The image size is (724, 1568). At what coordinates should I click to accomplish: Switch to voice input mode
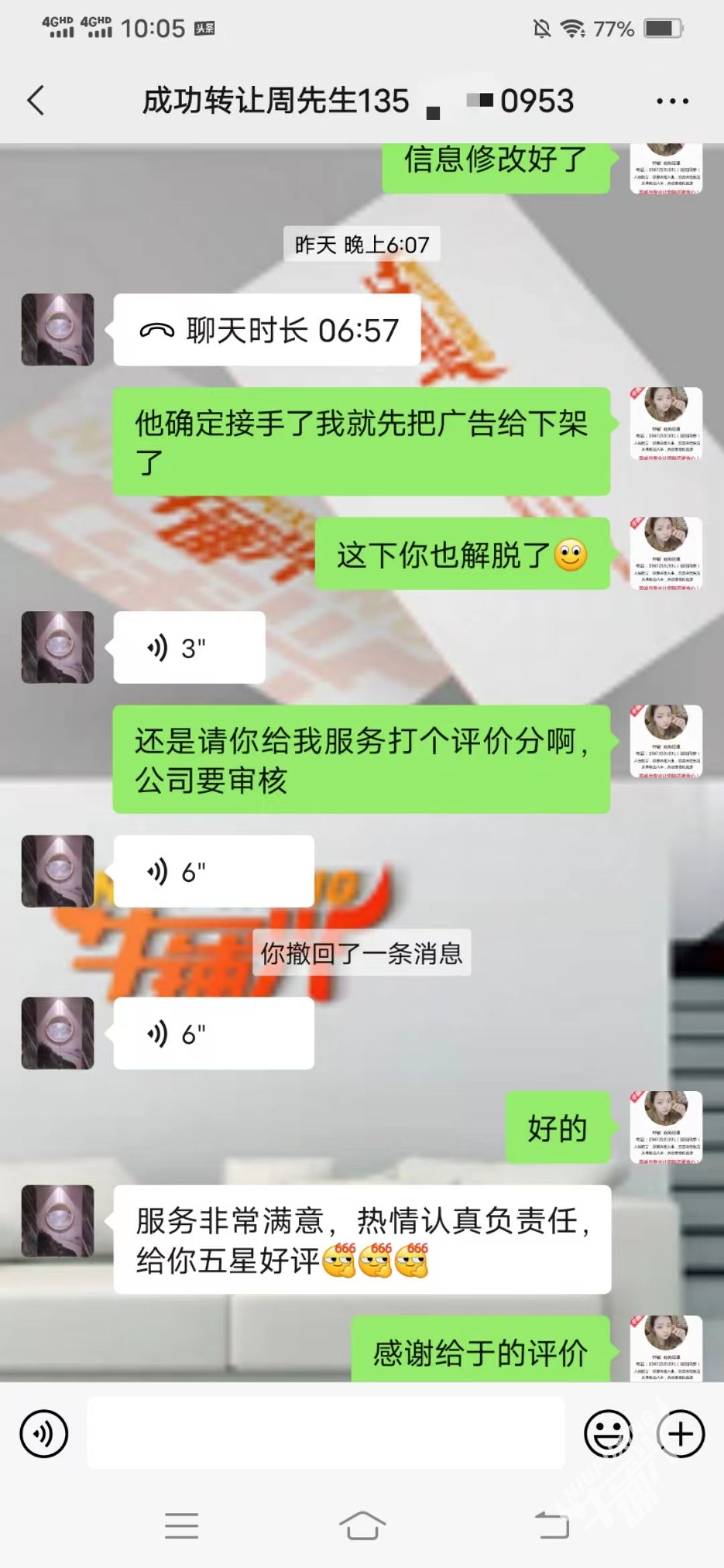44,1434
